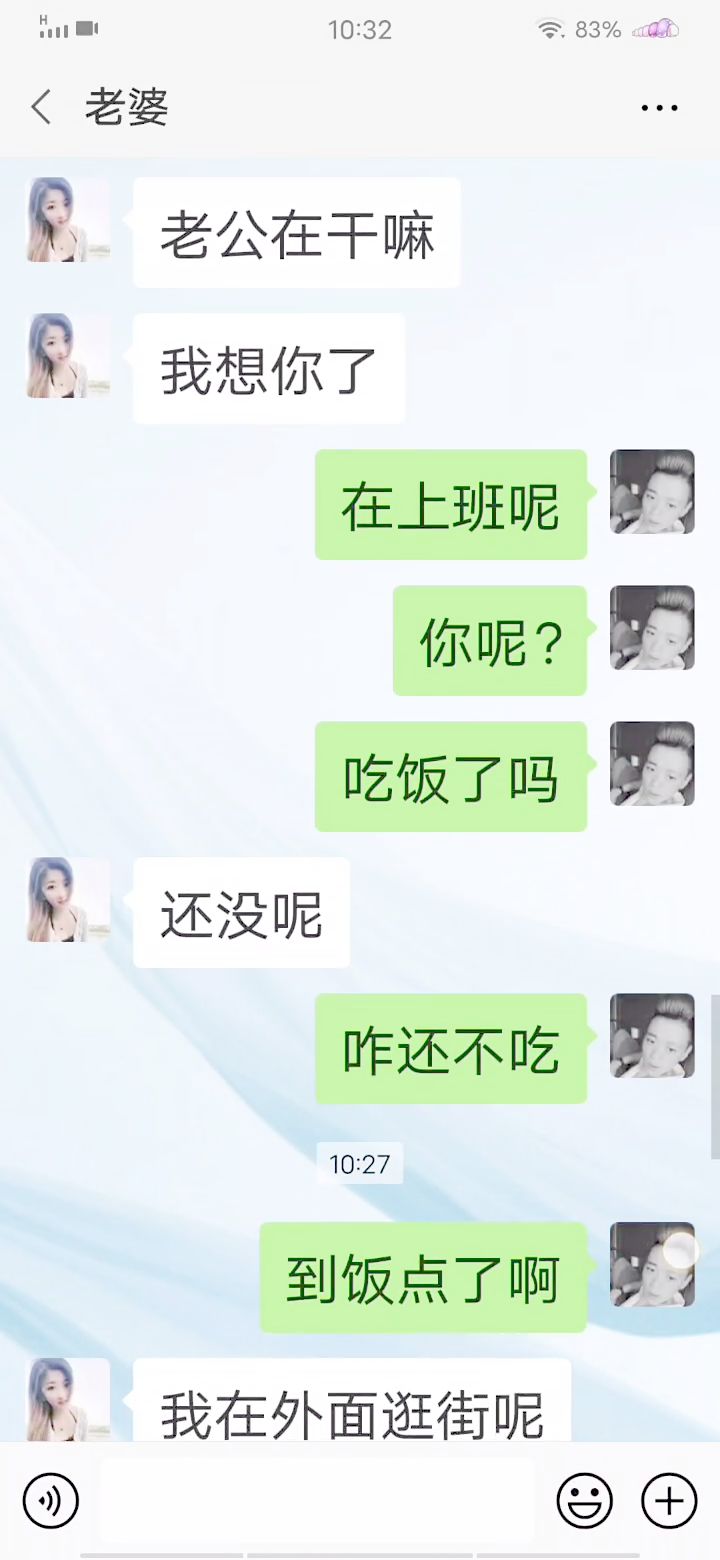Viewport: 720px width, 1560px height.
Task: Go back from the 老婆 chat
Action: click(x=41, y=107)
